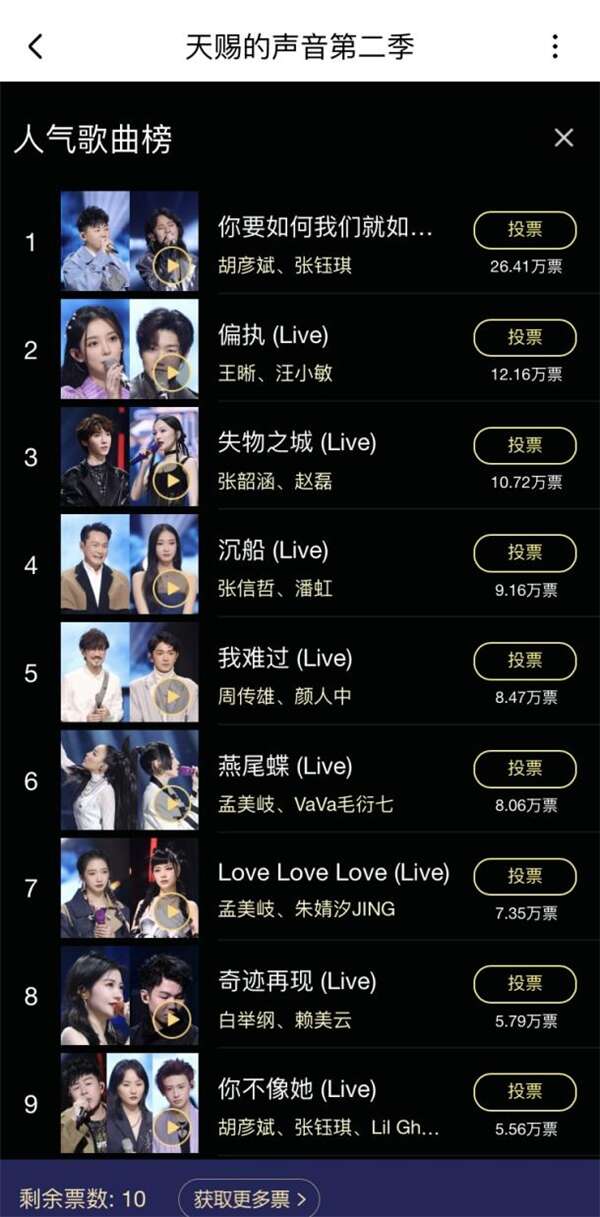Play 失物之城 (Live) performance
Viewport: 600px width, 1217px height.
(172, 481)
